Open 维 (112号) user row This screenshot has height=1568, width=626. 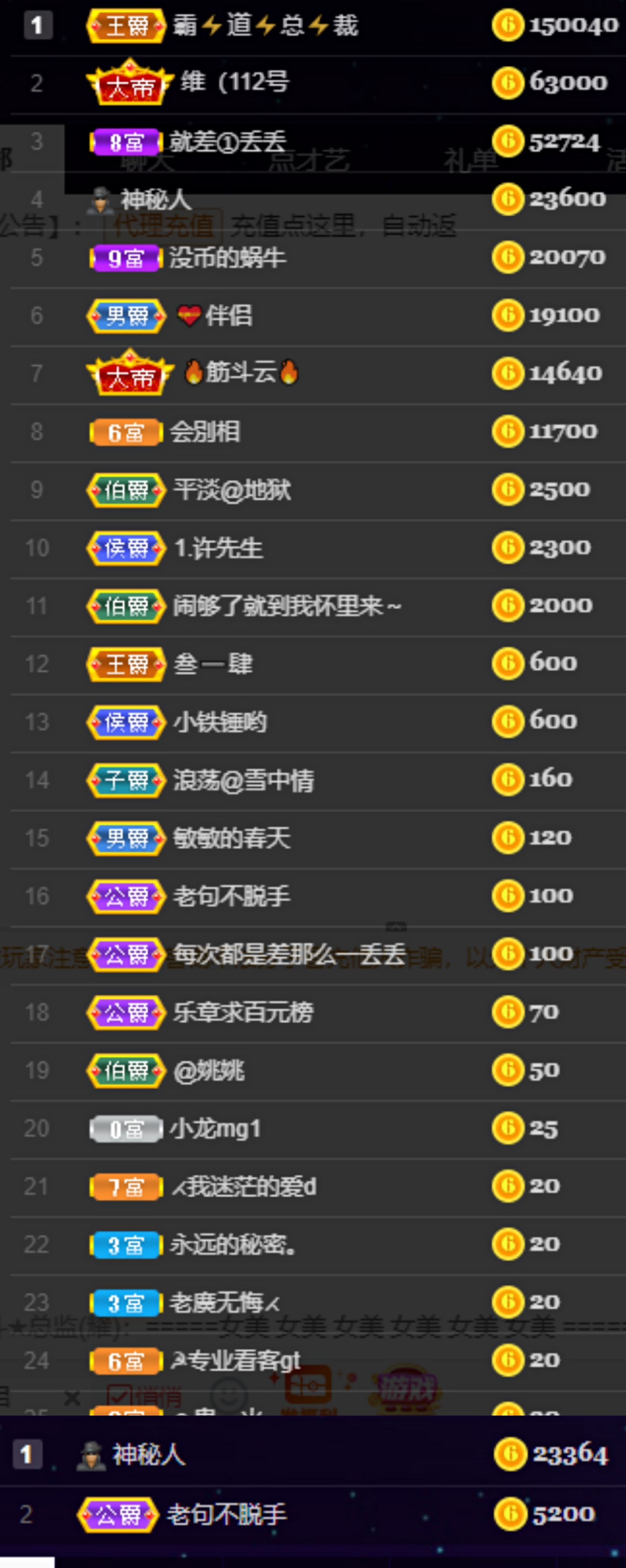[235, 82]
